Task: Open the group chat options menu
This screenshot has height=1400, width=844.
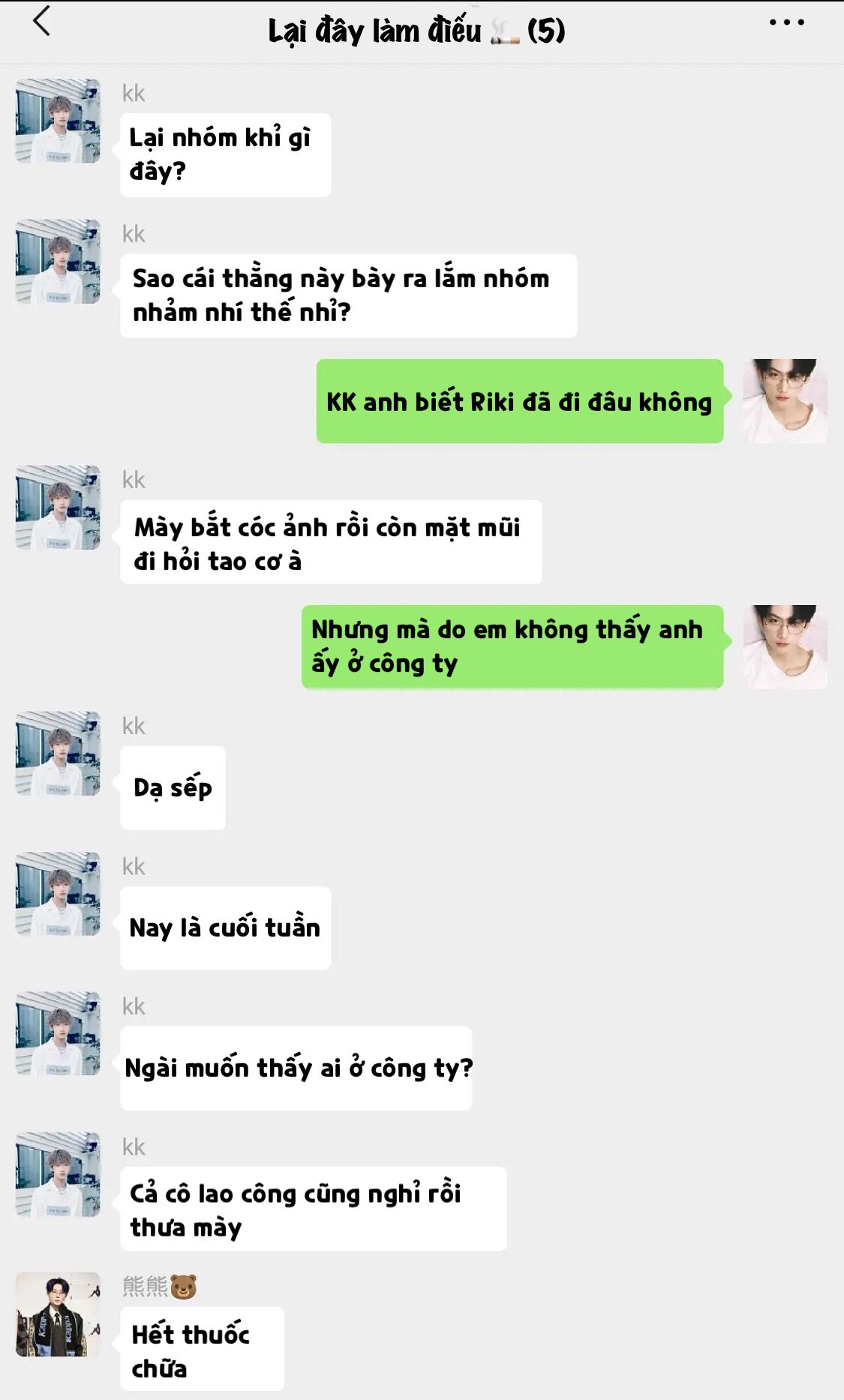Action: point(786,22)
